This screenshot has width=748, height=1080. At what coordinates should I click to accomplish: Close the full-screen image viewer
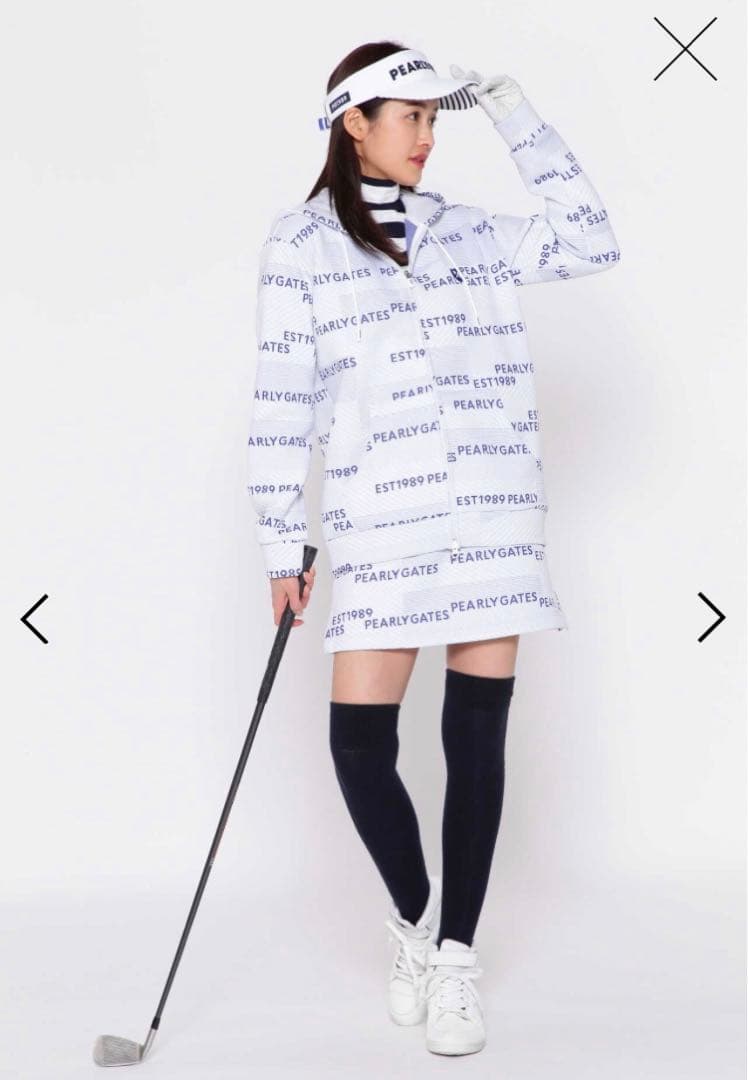click(685, 49)
